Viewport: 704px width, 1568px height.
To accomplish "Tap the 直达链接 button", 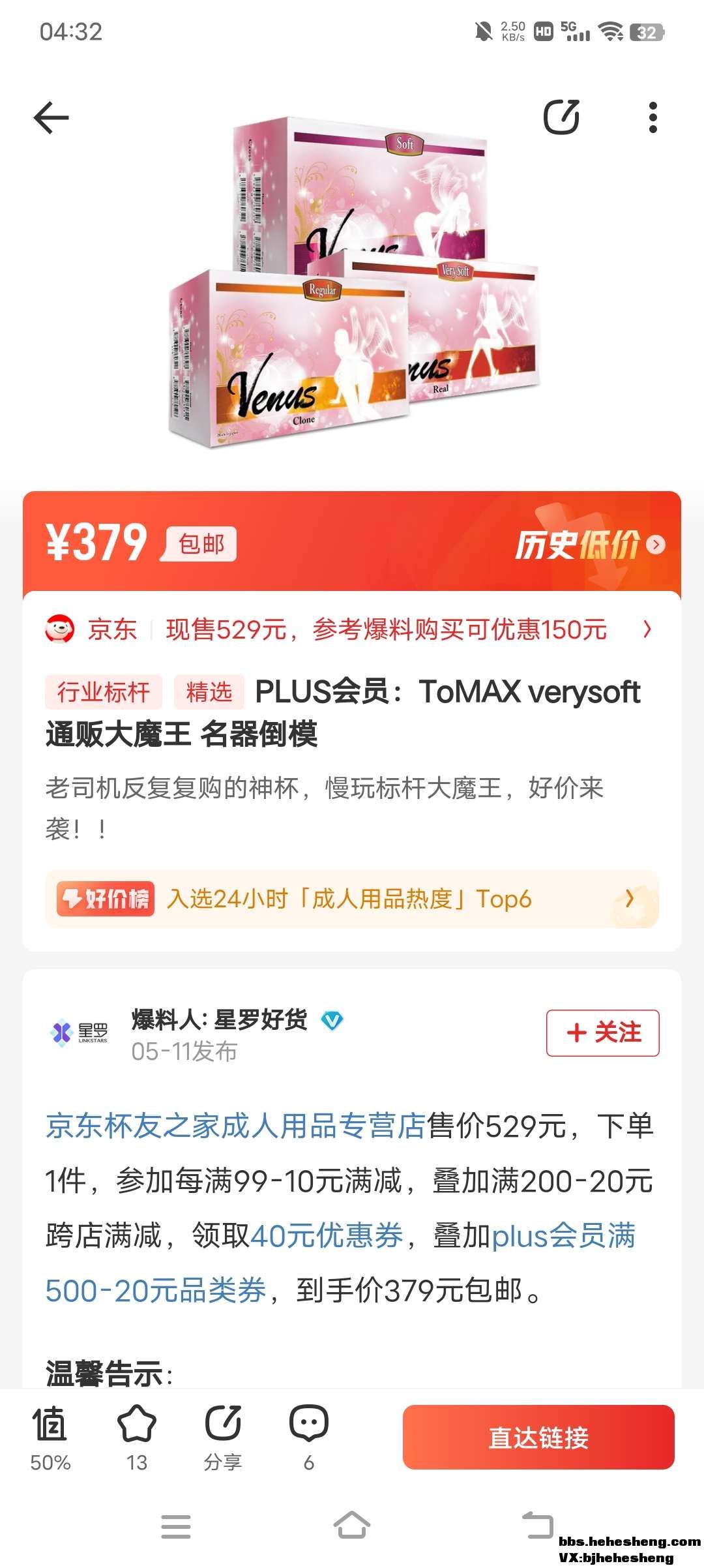I will click(x=538, y=1438).
